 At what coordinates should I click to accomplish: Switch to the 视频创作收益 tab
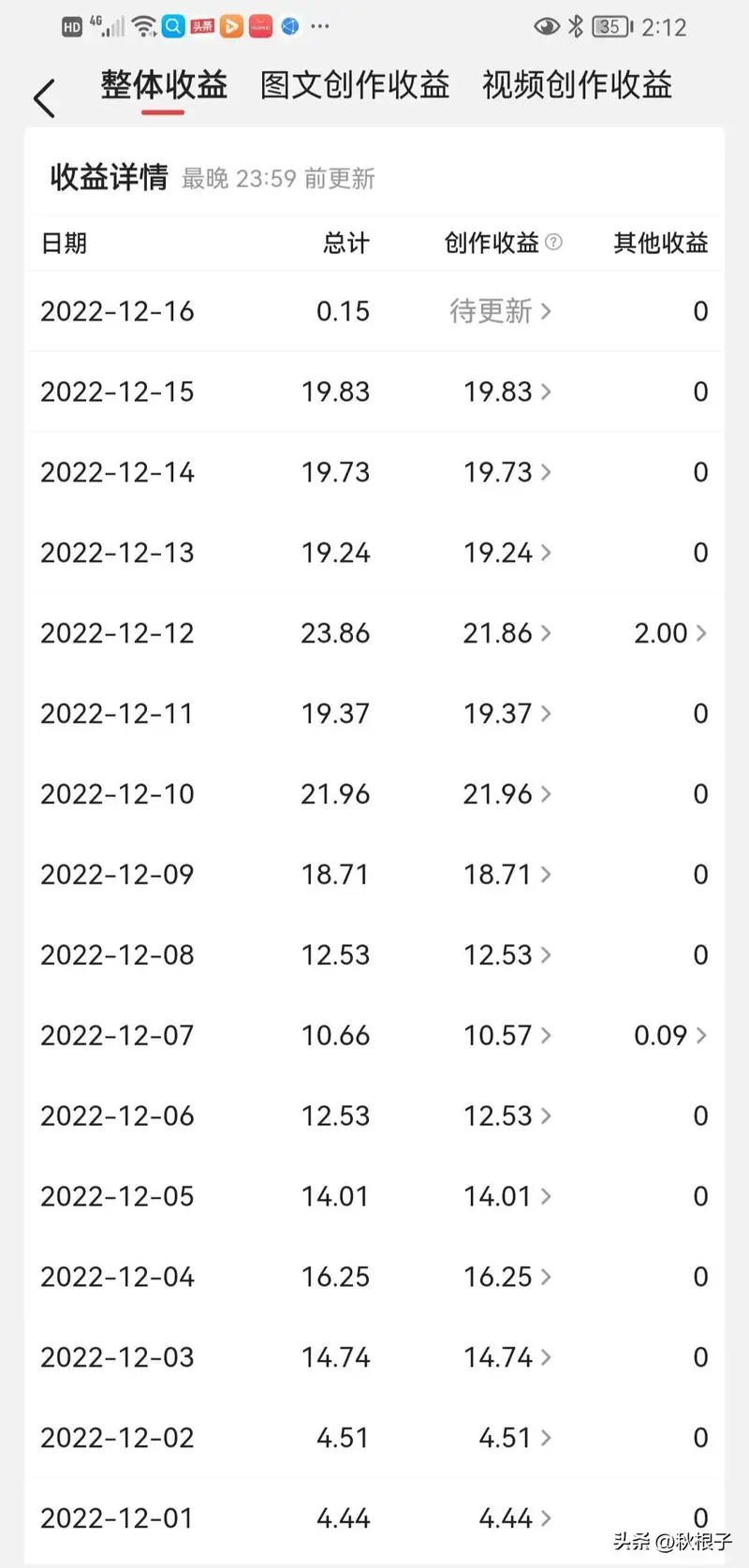[x=577, y=85]
